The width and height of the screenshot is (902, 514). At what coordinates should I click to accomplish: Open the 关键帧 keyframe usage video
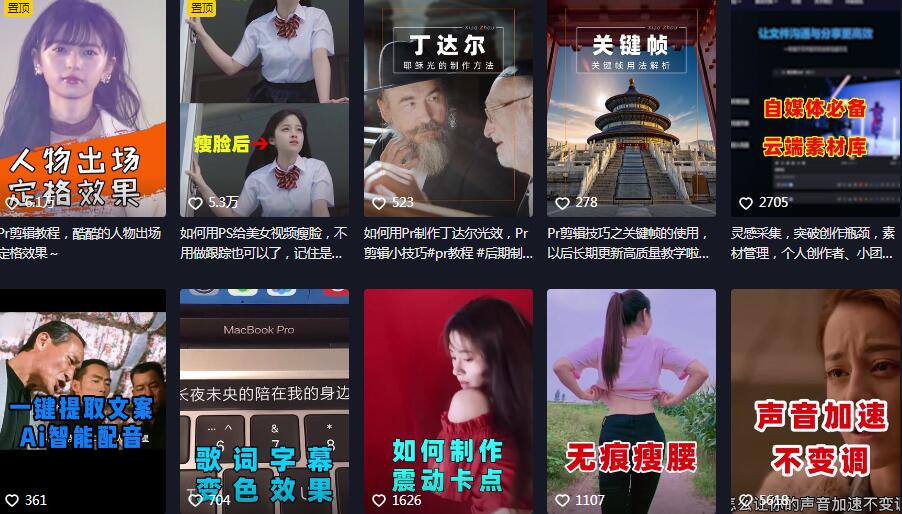631,108
